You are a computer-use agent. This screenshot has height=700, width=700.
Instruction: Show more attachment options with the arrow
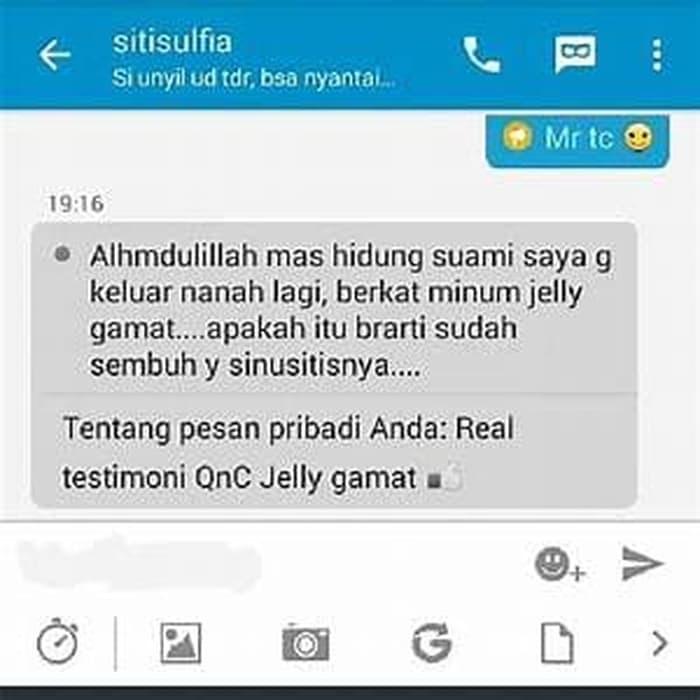659,643
